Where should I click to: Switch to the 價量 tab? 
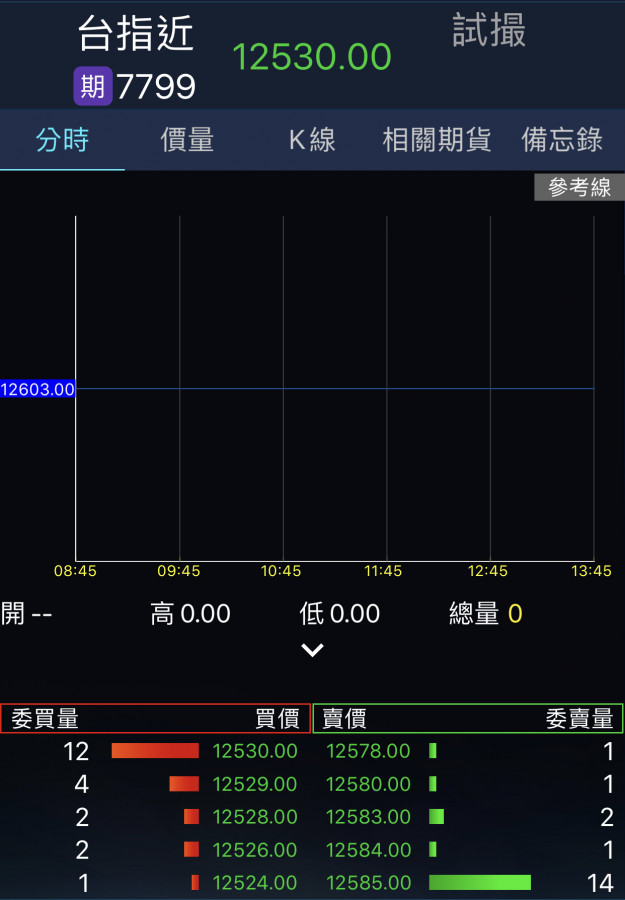[x=187, y=140]
